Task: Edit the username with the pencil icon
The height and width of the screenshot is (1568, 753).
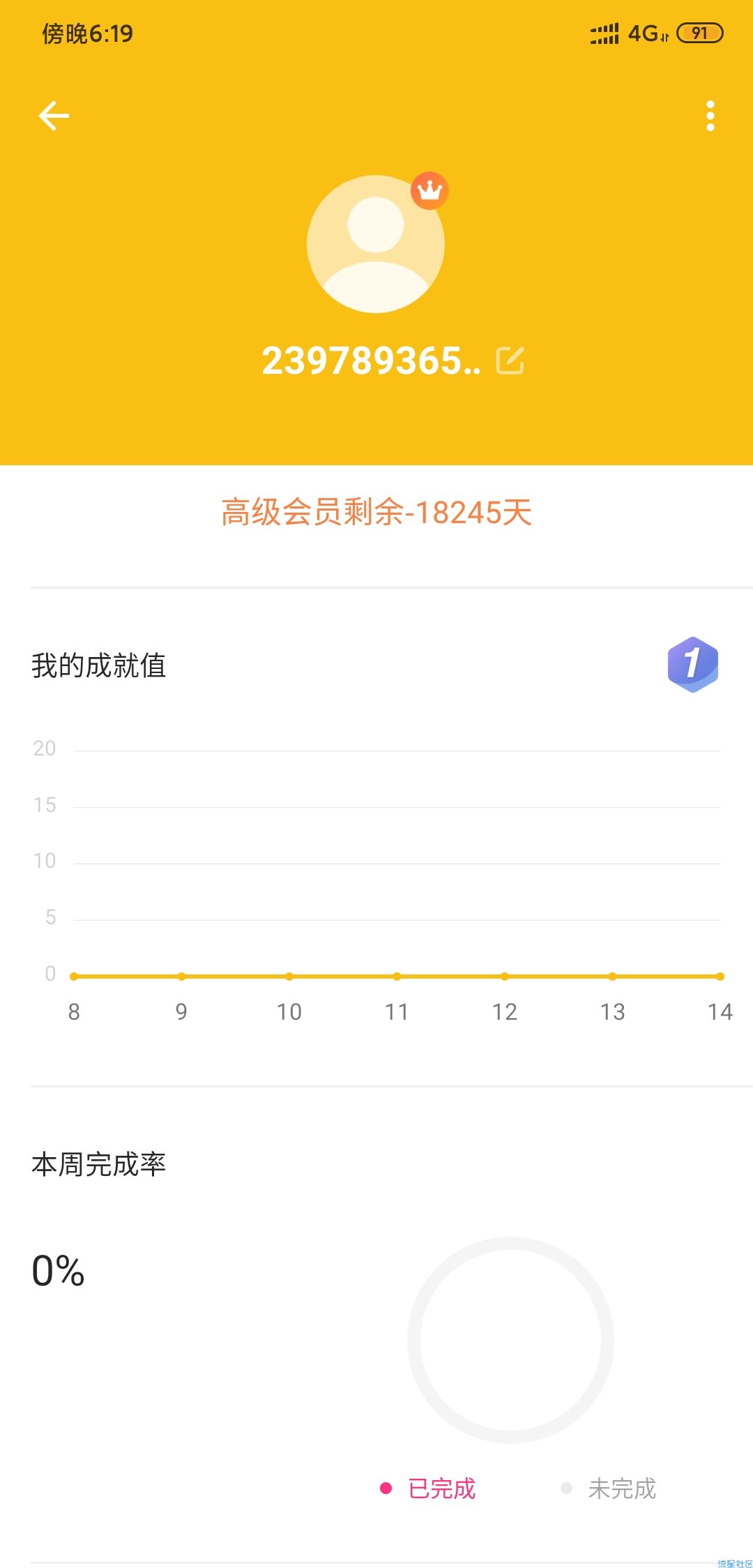Action: pyautogui.click(x=510, y=361)
